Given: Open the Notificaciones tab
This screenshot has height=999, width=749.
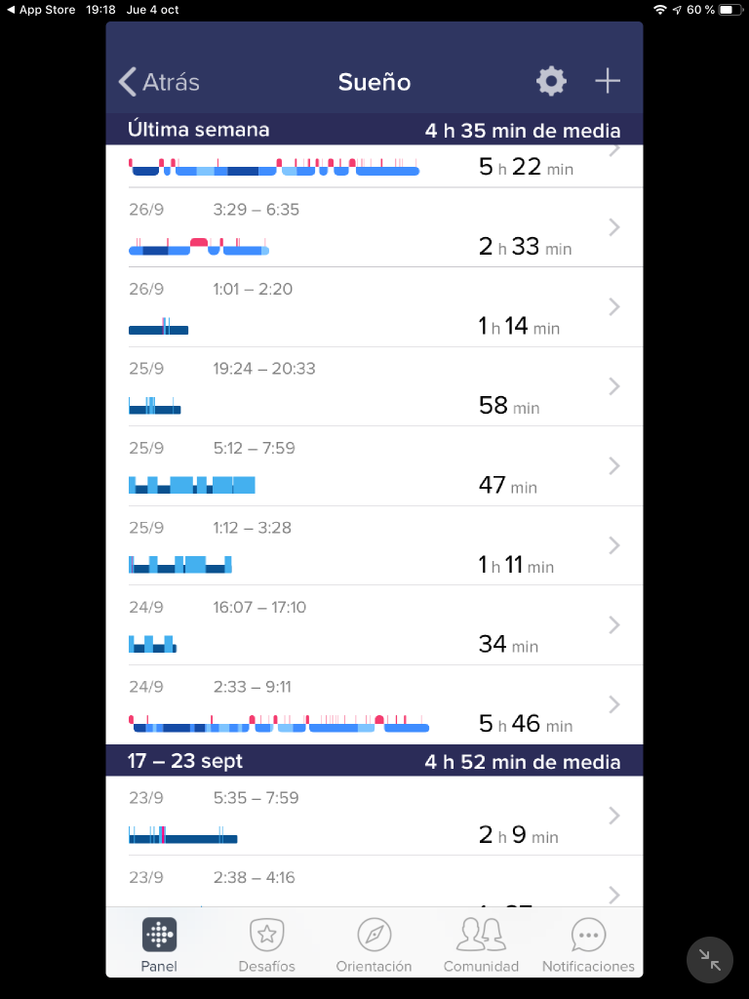Looking at the screenshot, I should pos(588,945).
